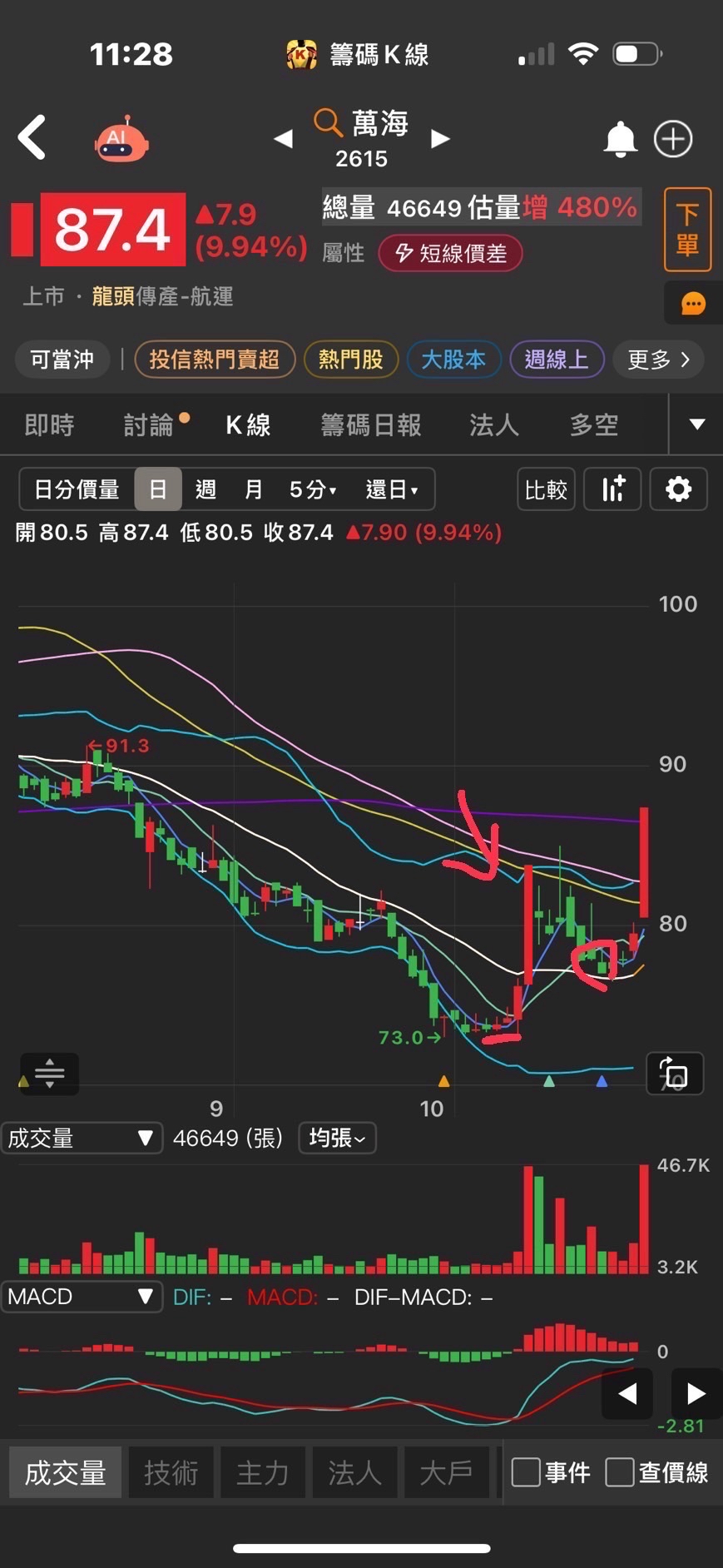723x1568 pixels.
Task: Change the MACD indicator dropdown
Action: click(x=81, y=1297)
